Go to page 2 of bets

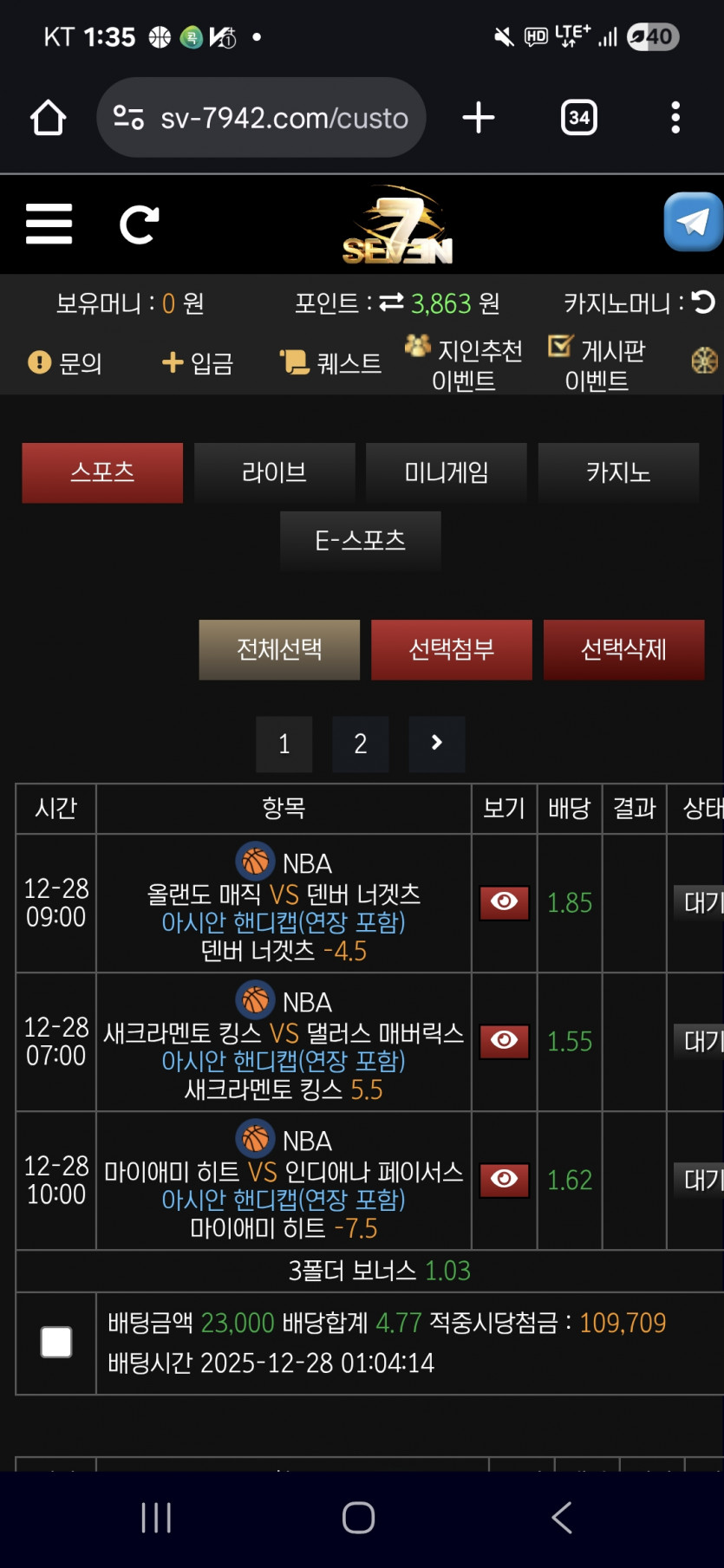click(x=361, y=744)
